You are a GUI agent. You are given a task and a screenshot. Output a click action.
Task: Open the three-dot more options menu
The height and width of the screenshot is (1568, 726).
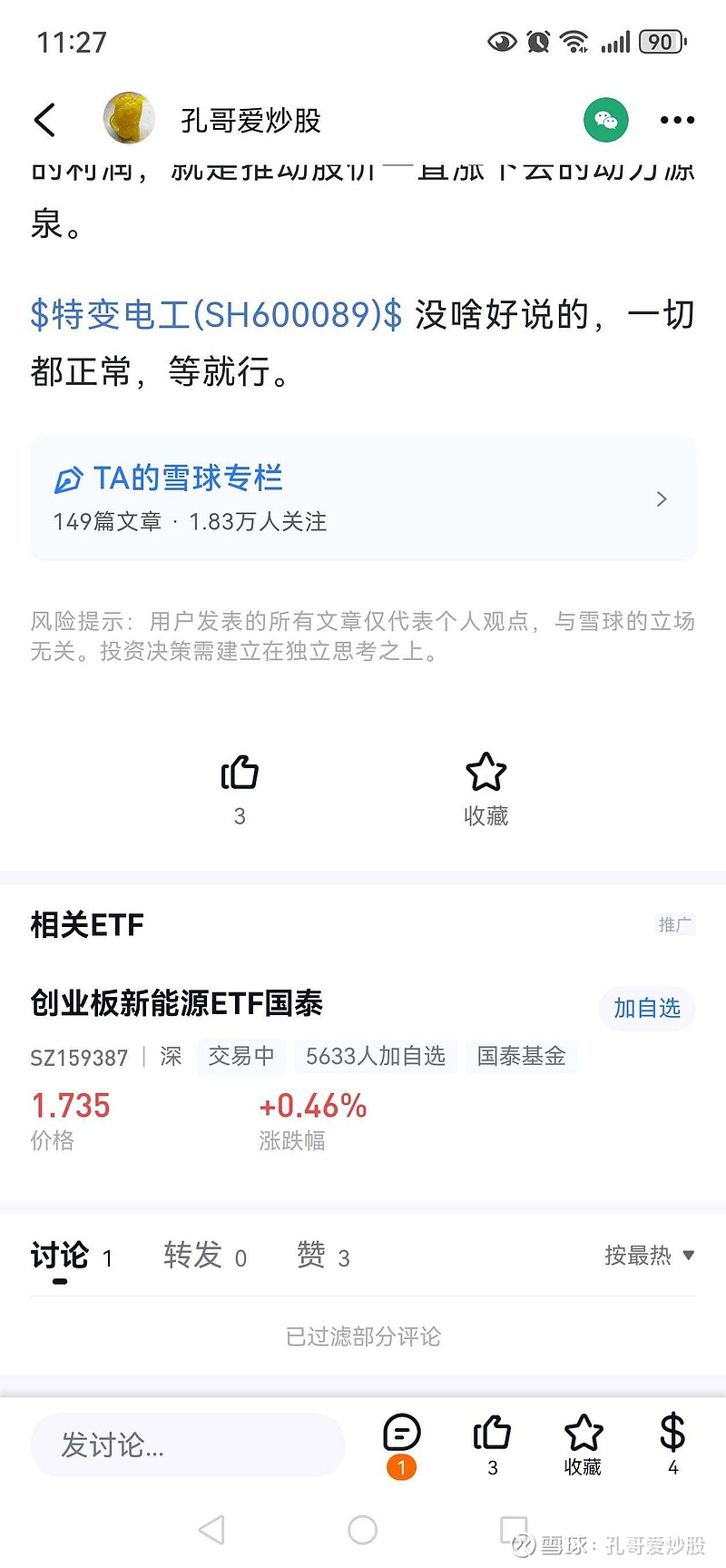(x=676, y=119)
